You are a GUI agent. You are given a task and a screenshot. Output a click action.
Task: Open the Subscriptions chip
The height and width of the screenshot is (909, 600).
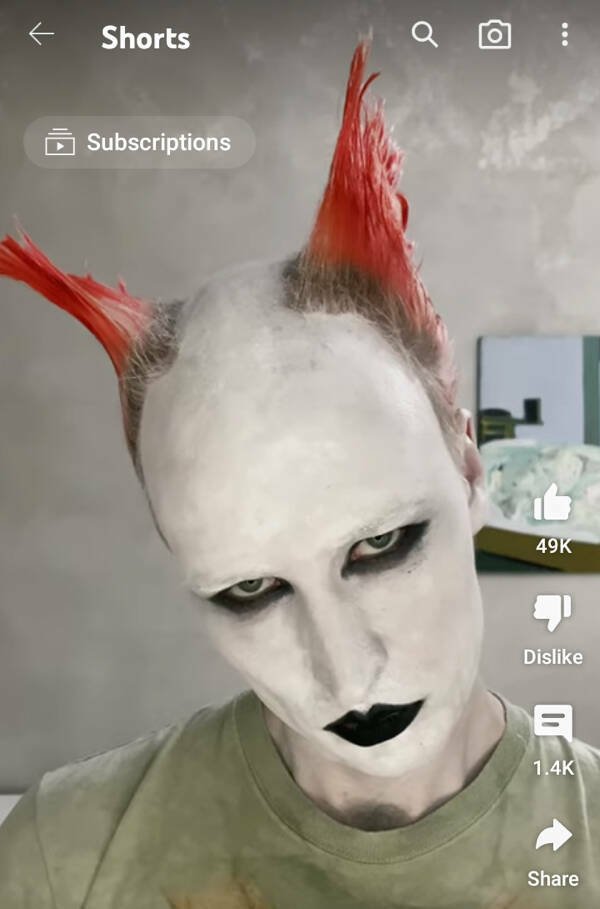(139, 142)
